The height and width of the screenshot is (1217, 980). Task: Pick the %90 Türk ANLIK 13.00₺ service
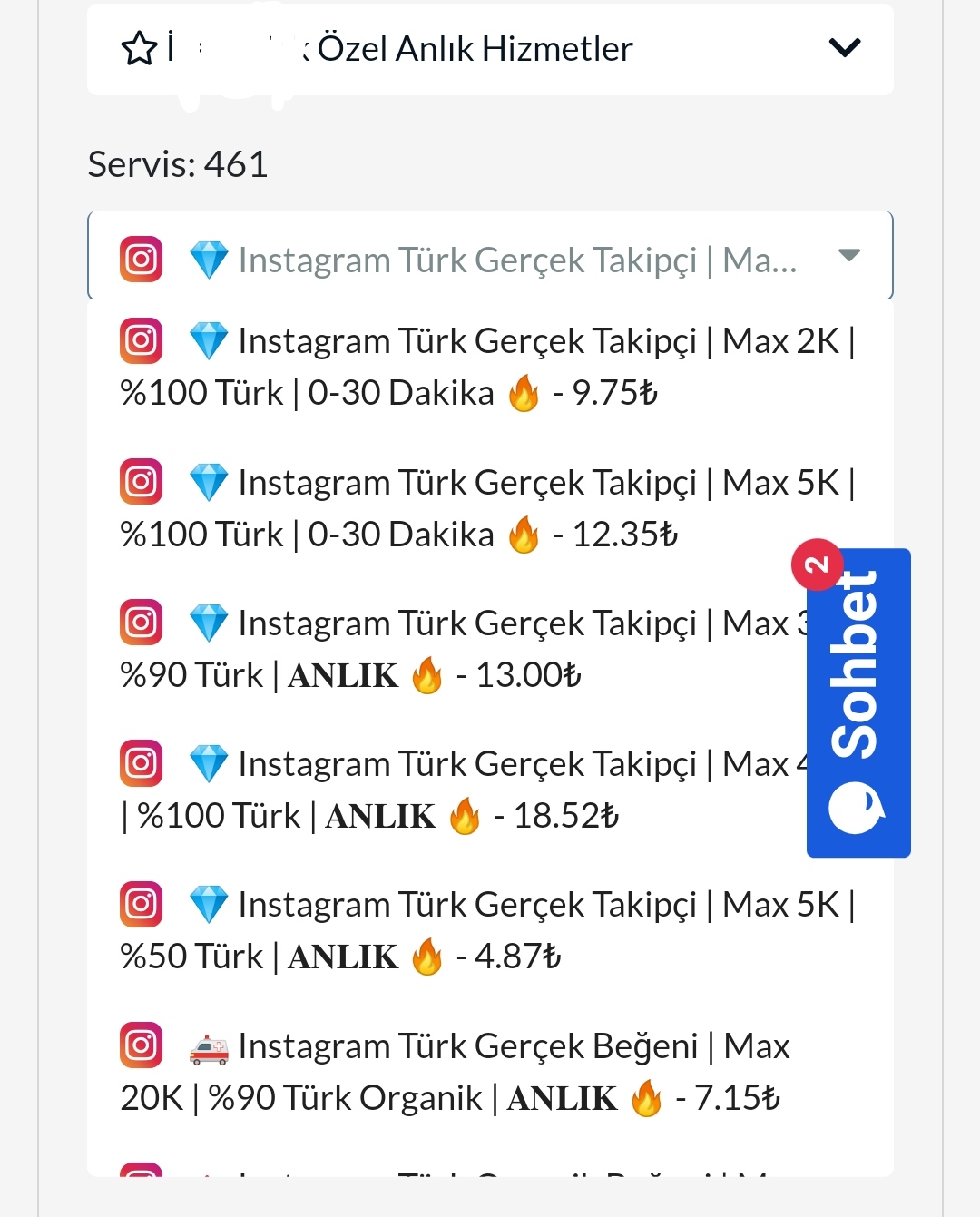[446, 649]
